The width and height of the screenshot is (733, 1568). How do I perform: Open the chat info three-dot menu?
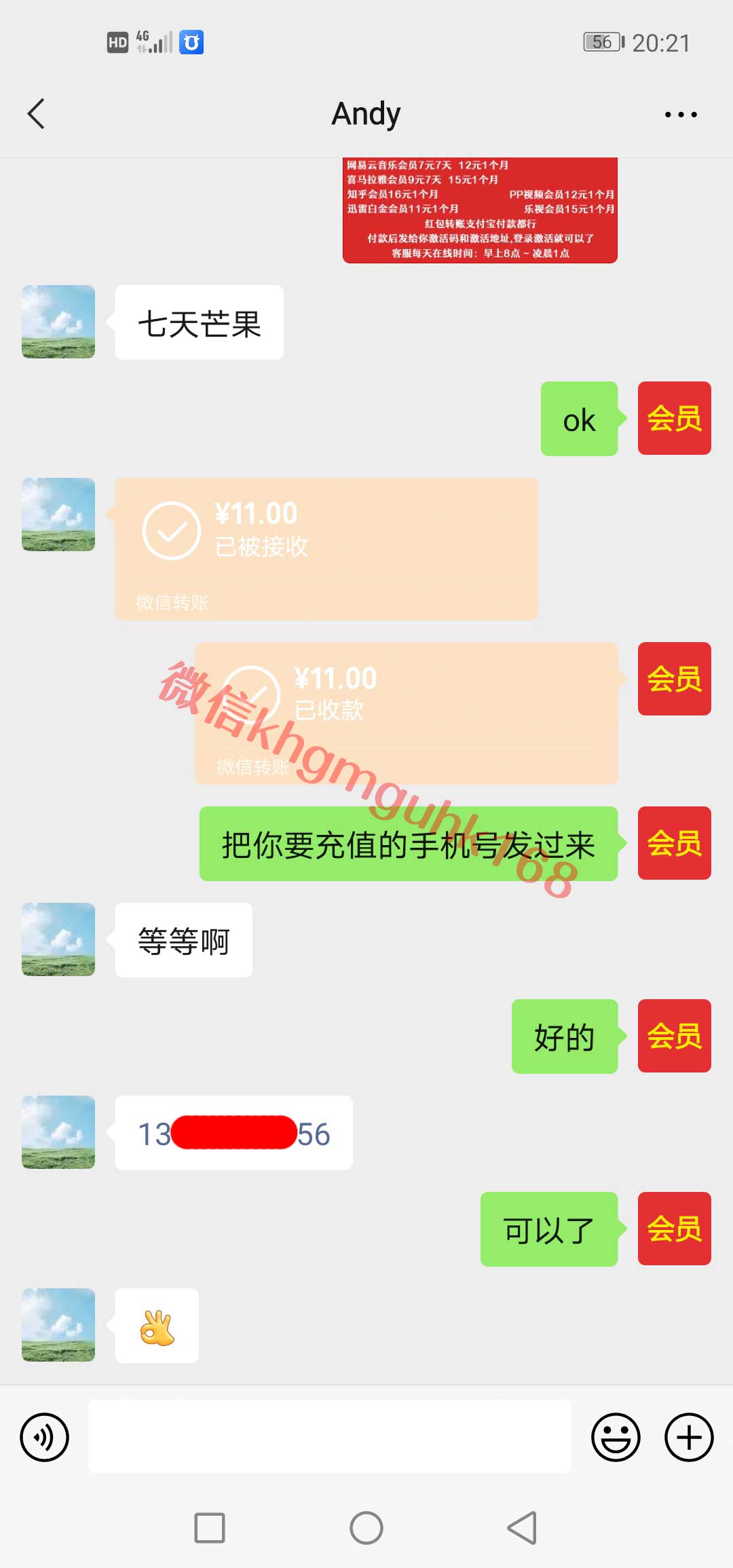pos(680,115)
